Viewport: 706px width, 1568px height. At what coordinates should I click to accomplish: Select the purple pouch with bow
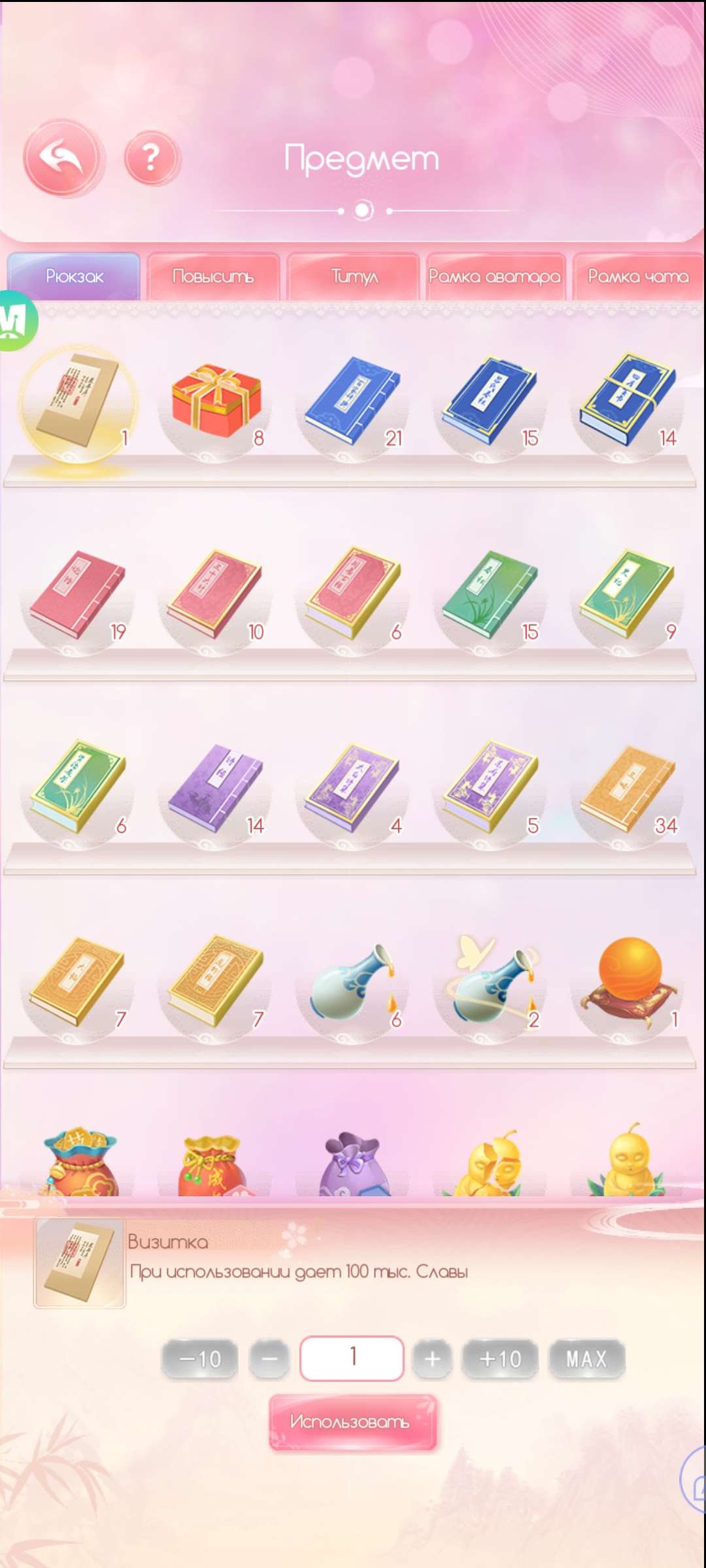click(354, 1166)
